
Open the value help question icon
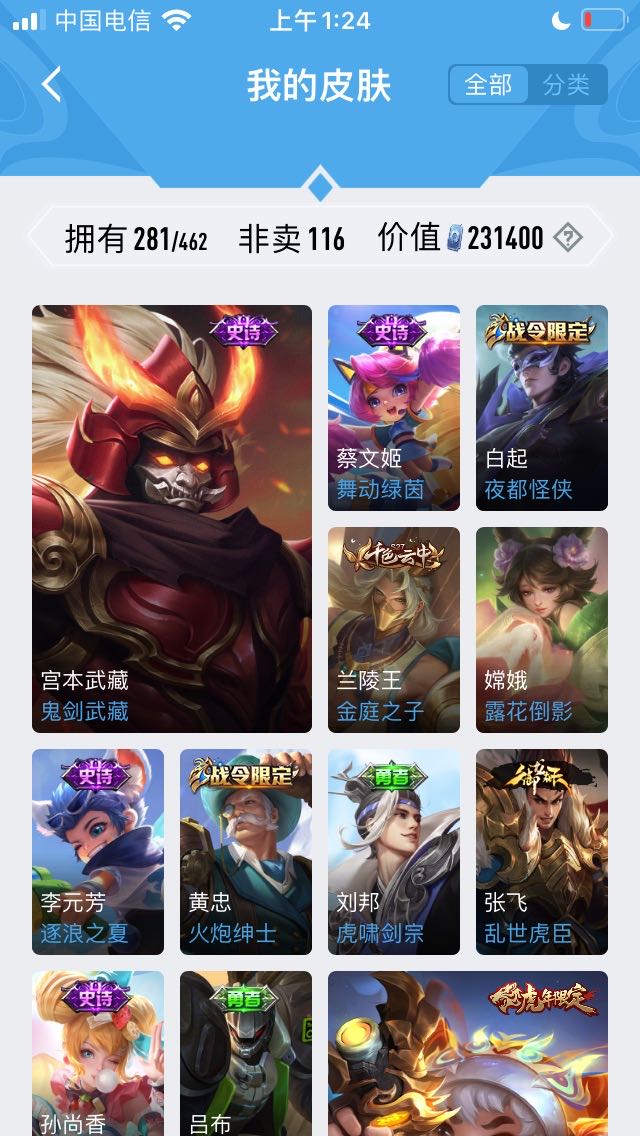567,238
